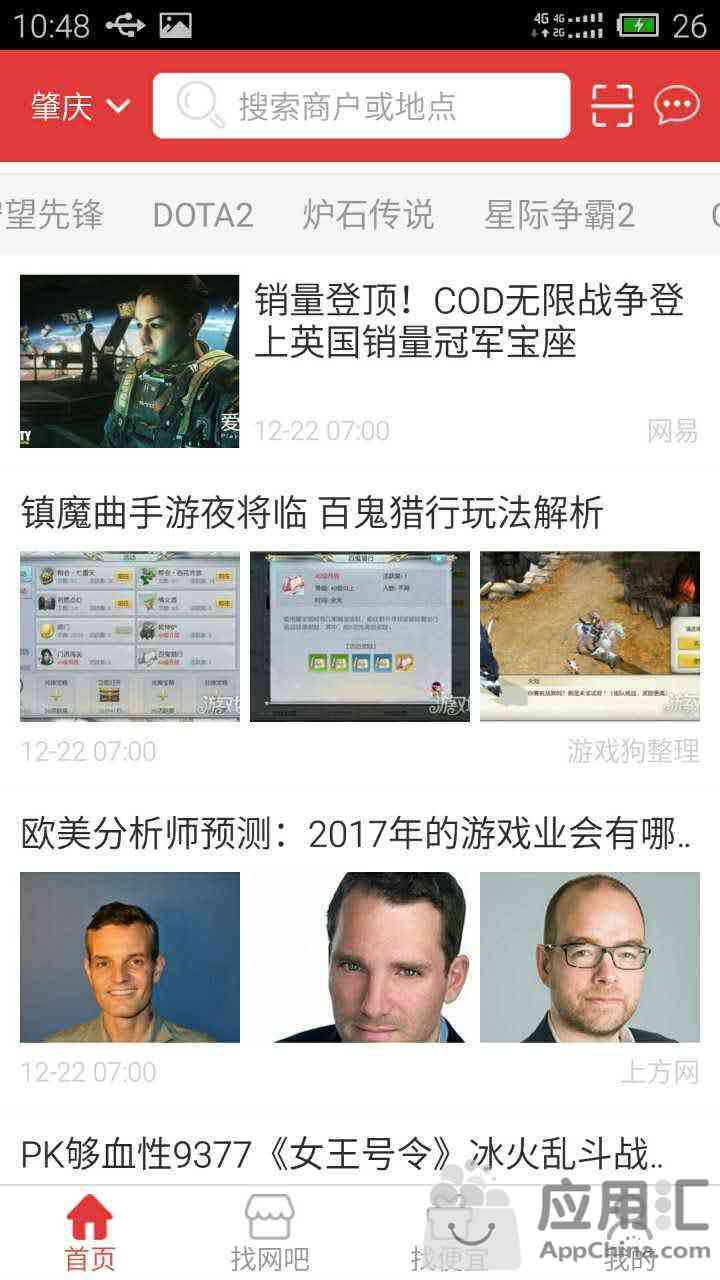720x1280 pixels.
Task: Open the COD无限战争 sales article
Action: [x=468, y=322]
